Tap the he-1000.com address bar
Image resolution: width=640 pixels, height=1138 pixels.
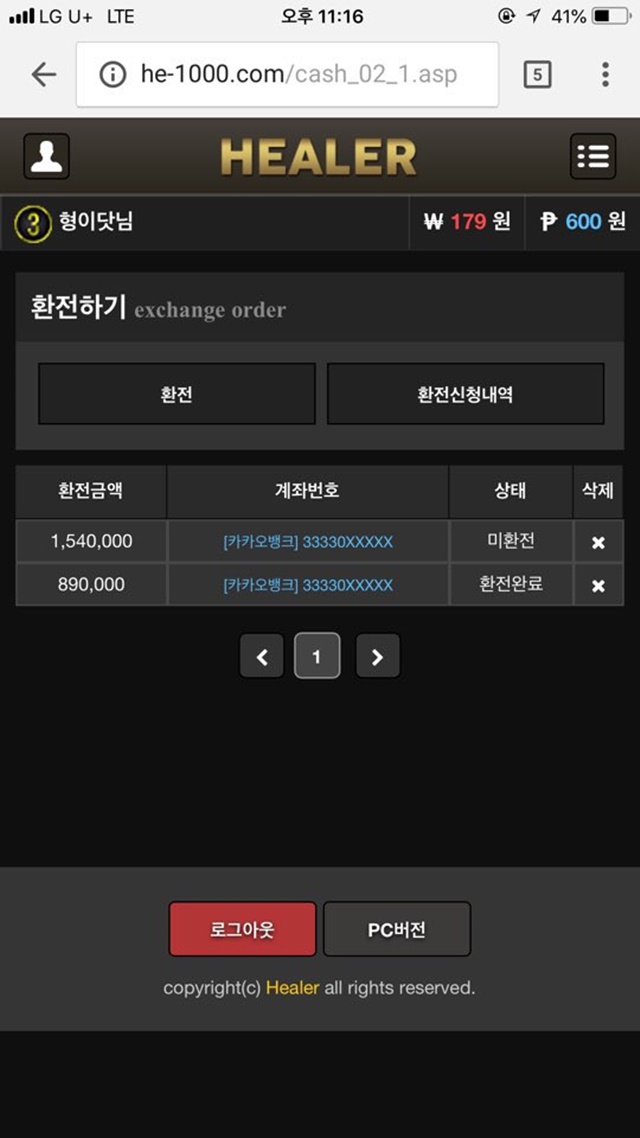coord(287,74)
